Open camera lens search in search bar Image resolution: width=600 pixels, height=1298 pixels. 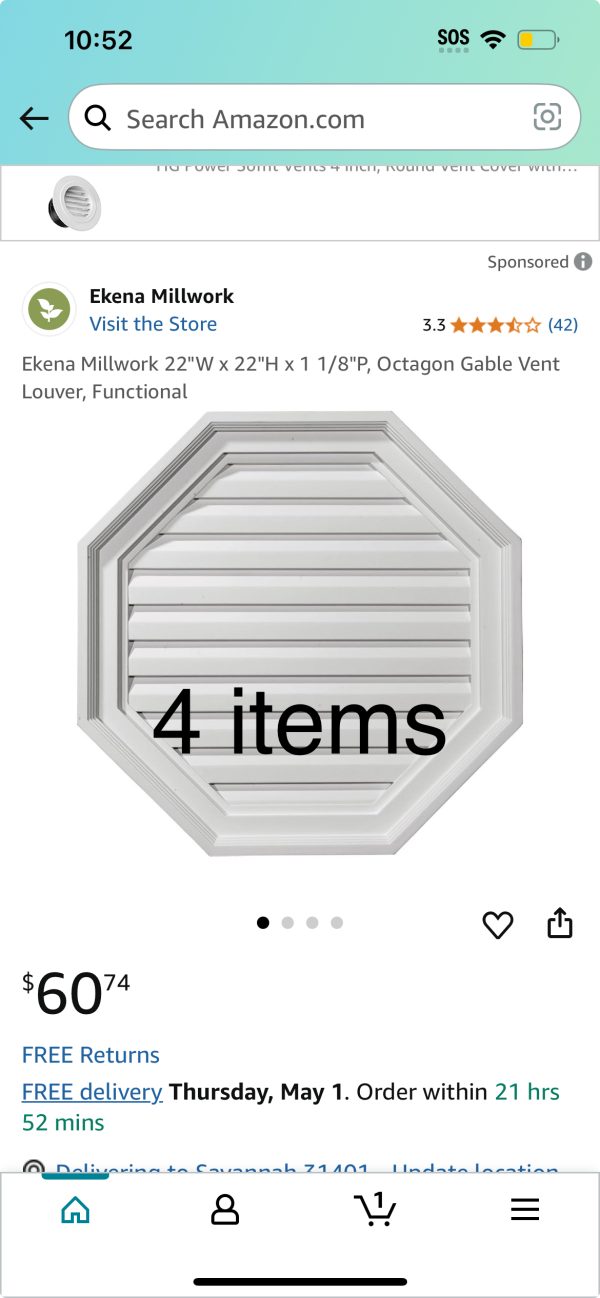tap(547, 118)
